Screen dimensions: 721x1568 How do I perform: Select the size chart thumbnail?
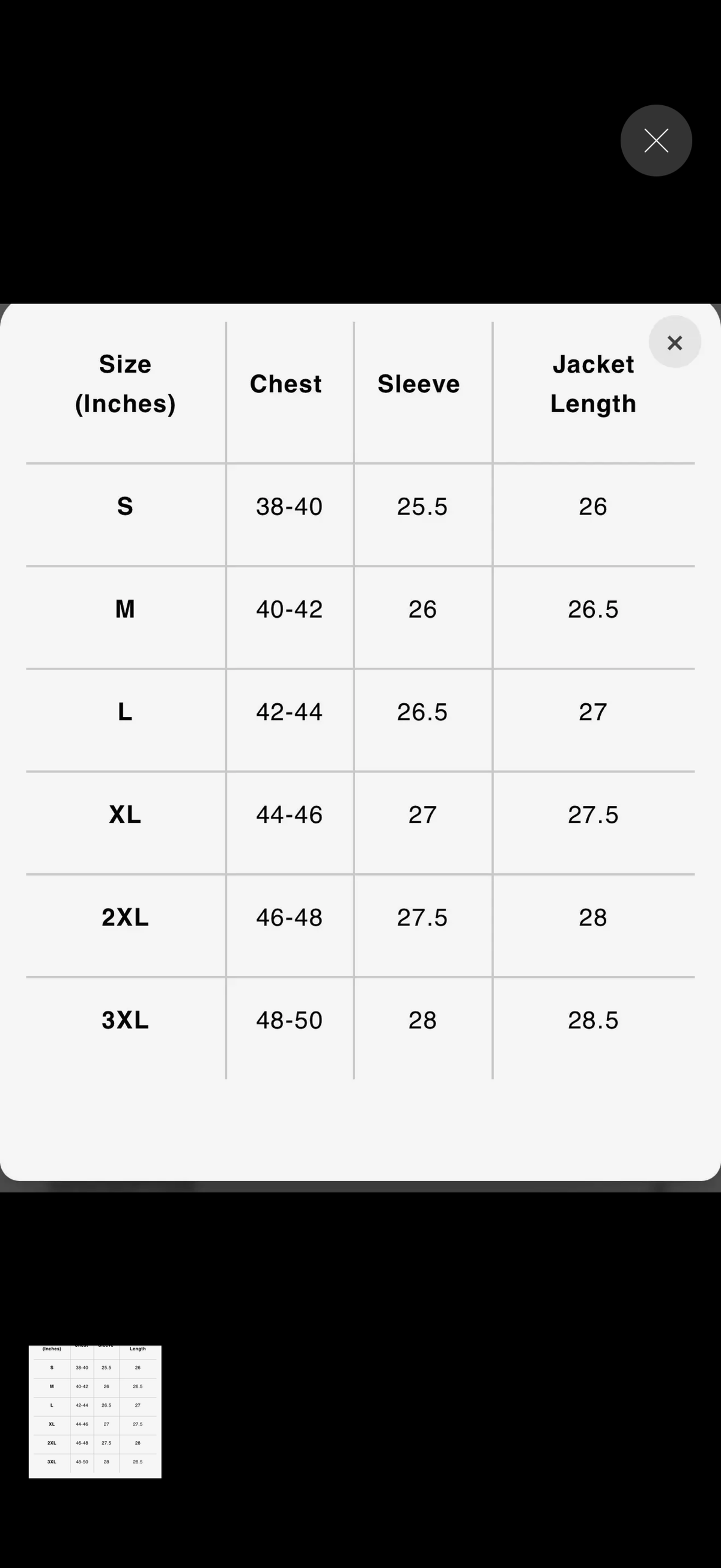pos(95,1412)
